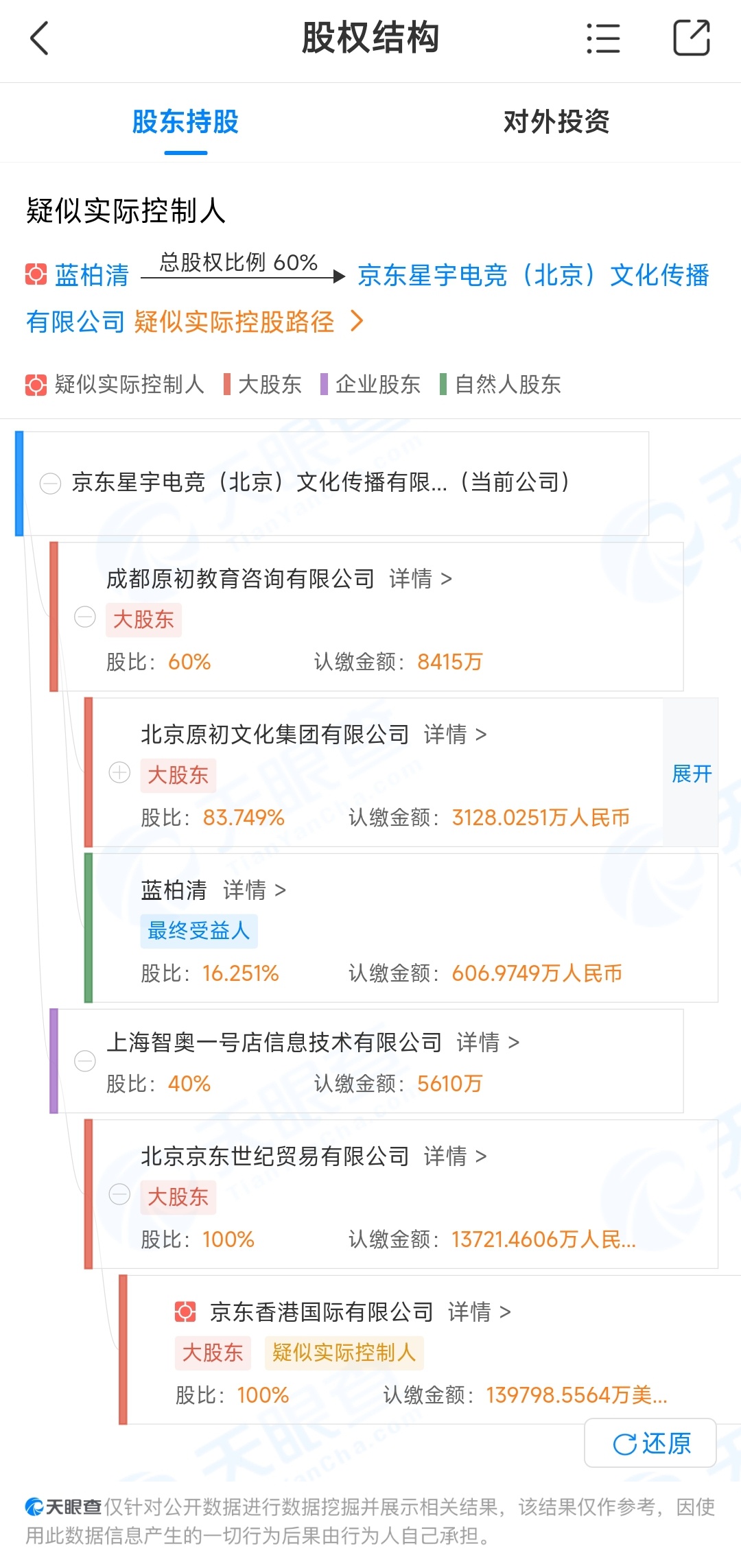This screenshot has height=1568, width=741.
Task: Open details for 北京原初文化集团有限公司
Action: pos(456,735)
